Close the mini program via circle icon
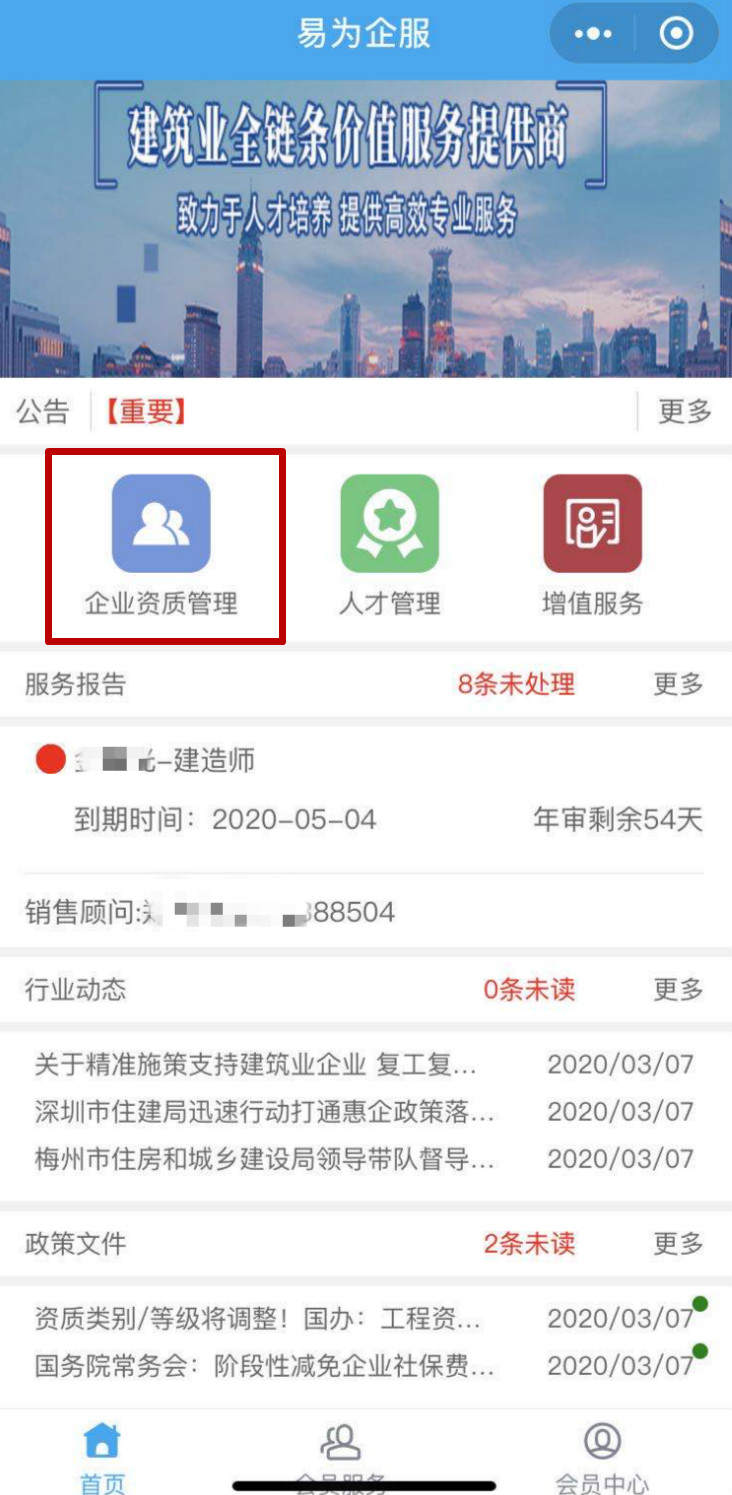The image size is (732, 1495). [677, 34]
